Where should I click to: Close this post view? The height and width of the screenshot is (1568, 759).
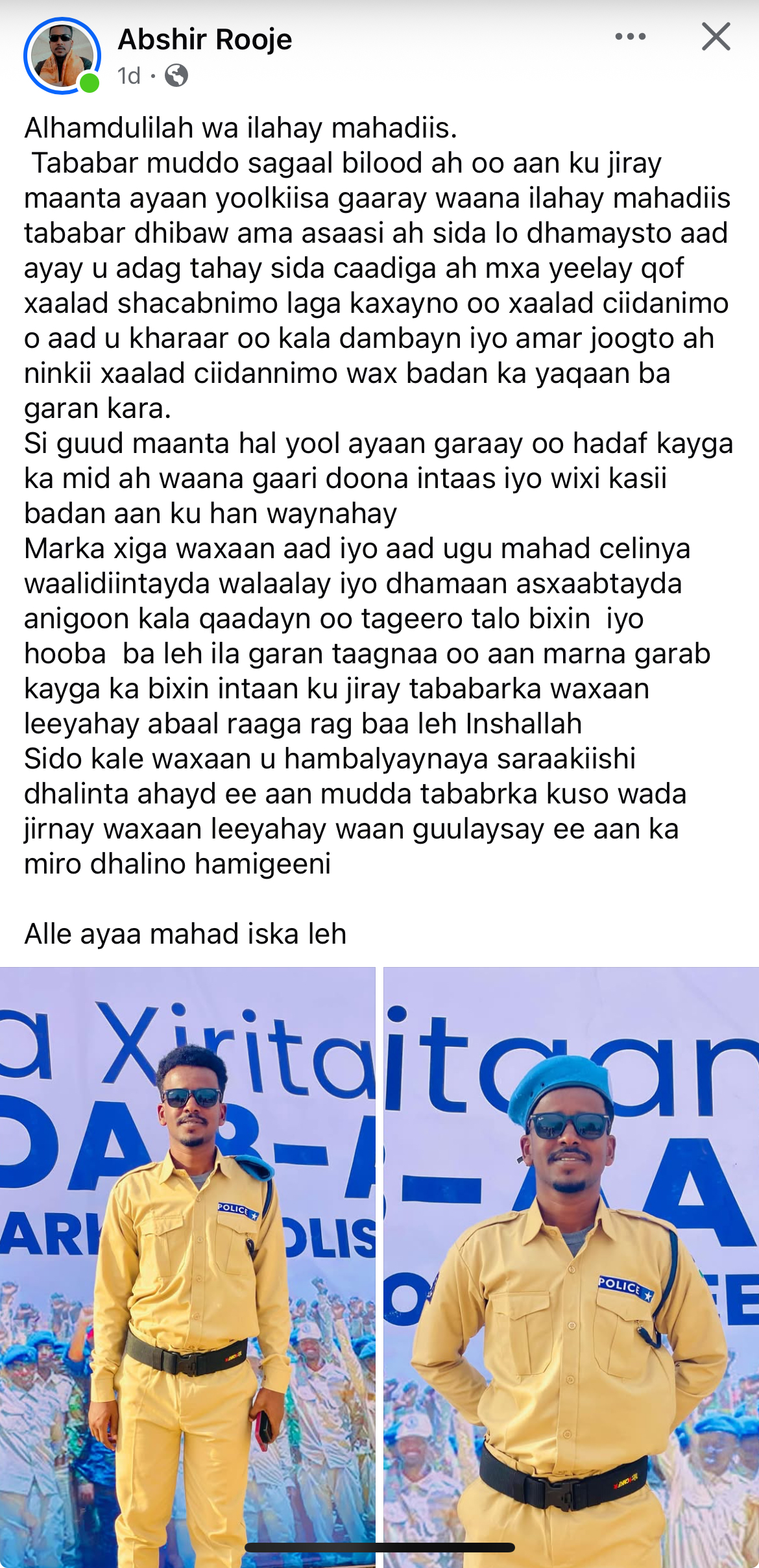pyautogui.click(x=716, y=37)
